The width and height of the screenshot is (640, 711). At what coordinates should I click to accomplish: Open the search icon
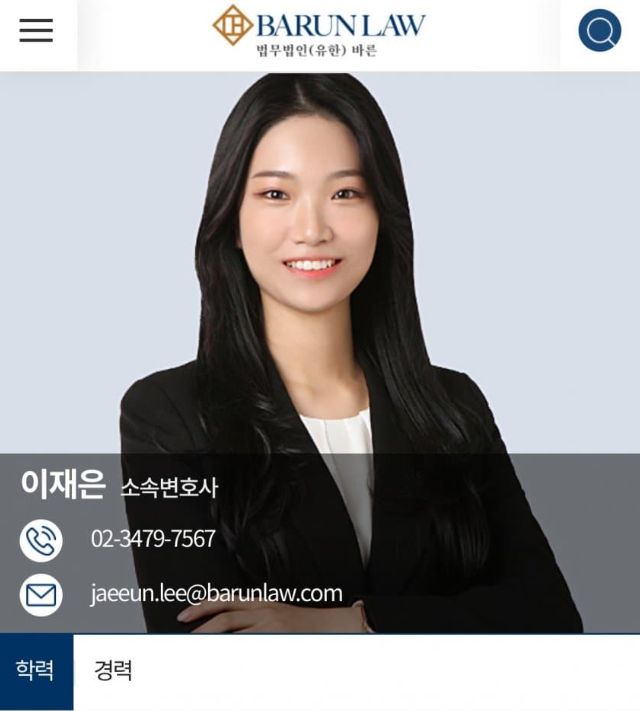pyautogui.click(x=600, y=31)
